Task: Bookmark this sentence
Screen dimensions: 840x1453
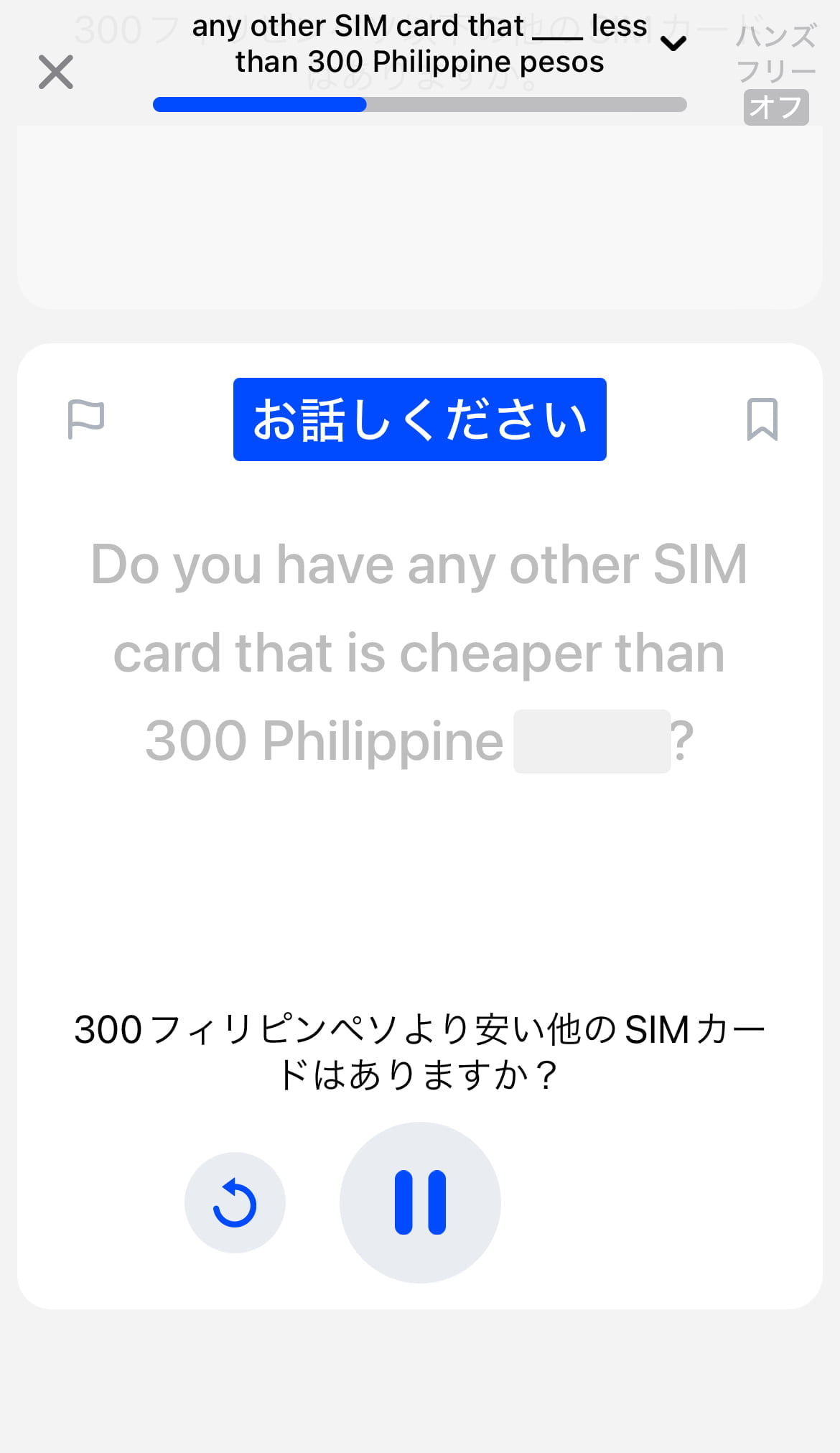Action: tap(762, 419)
